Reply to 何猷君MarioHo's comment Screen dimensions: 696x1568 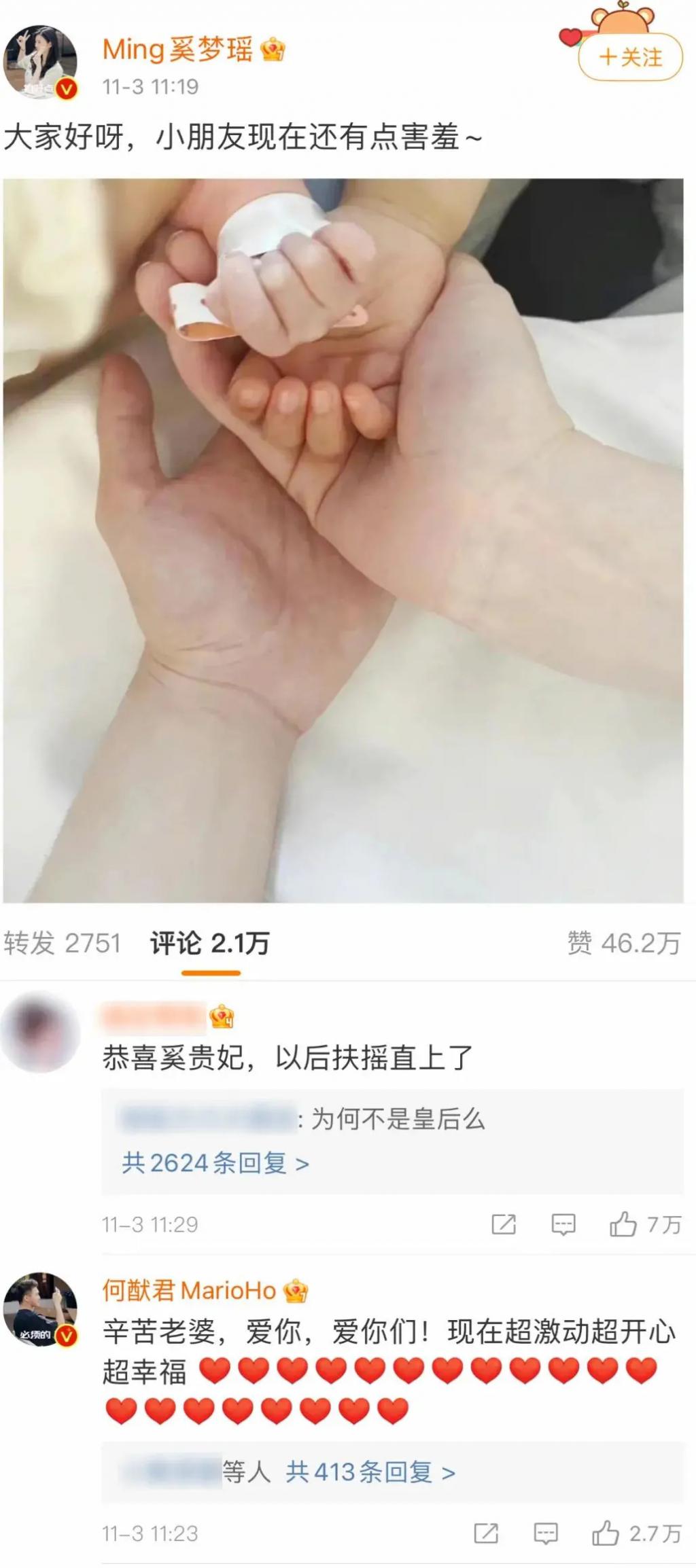[545, 1533]
